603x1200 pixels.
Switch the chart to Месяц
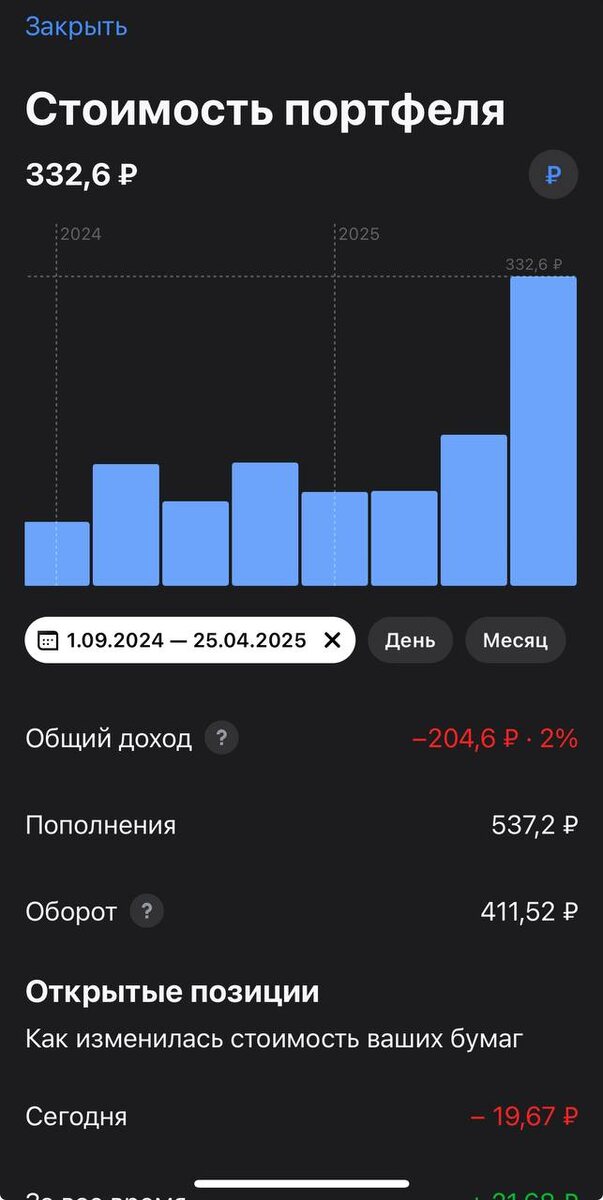(515, 640)
